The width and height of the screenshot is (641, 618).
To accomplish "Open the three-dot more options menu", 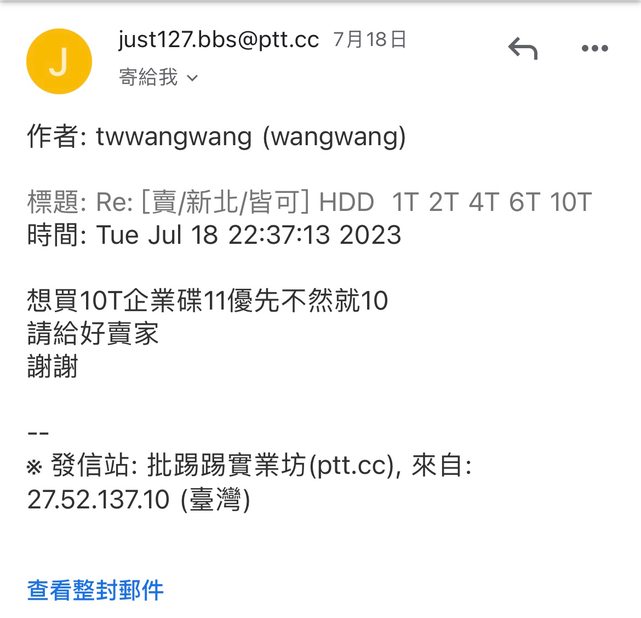I will 595,48.
